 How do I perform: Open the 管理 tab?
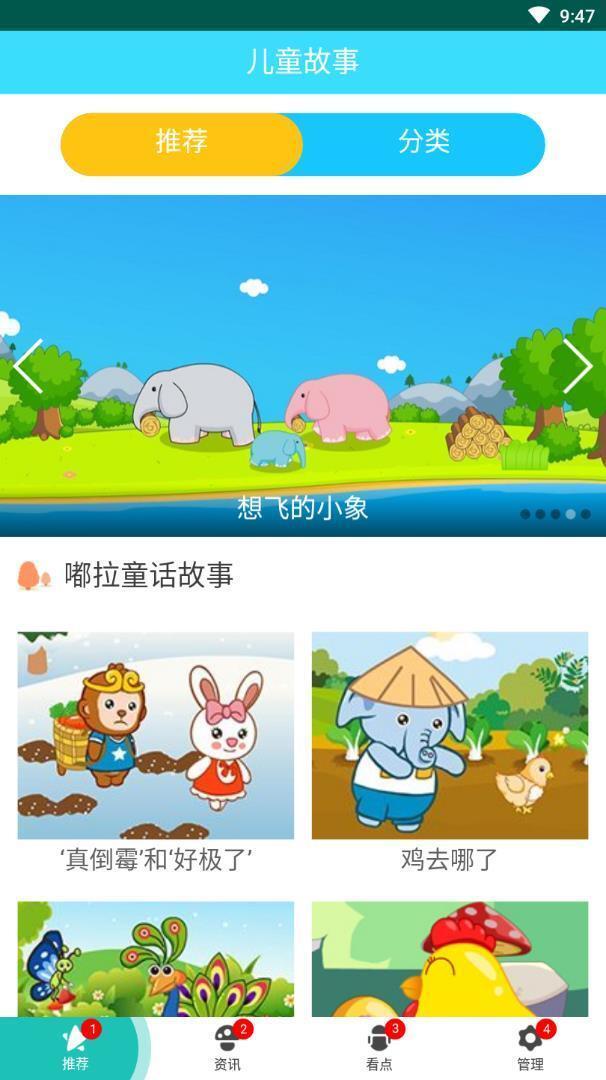pos(530,1047)
